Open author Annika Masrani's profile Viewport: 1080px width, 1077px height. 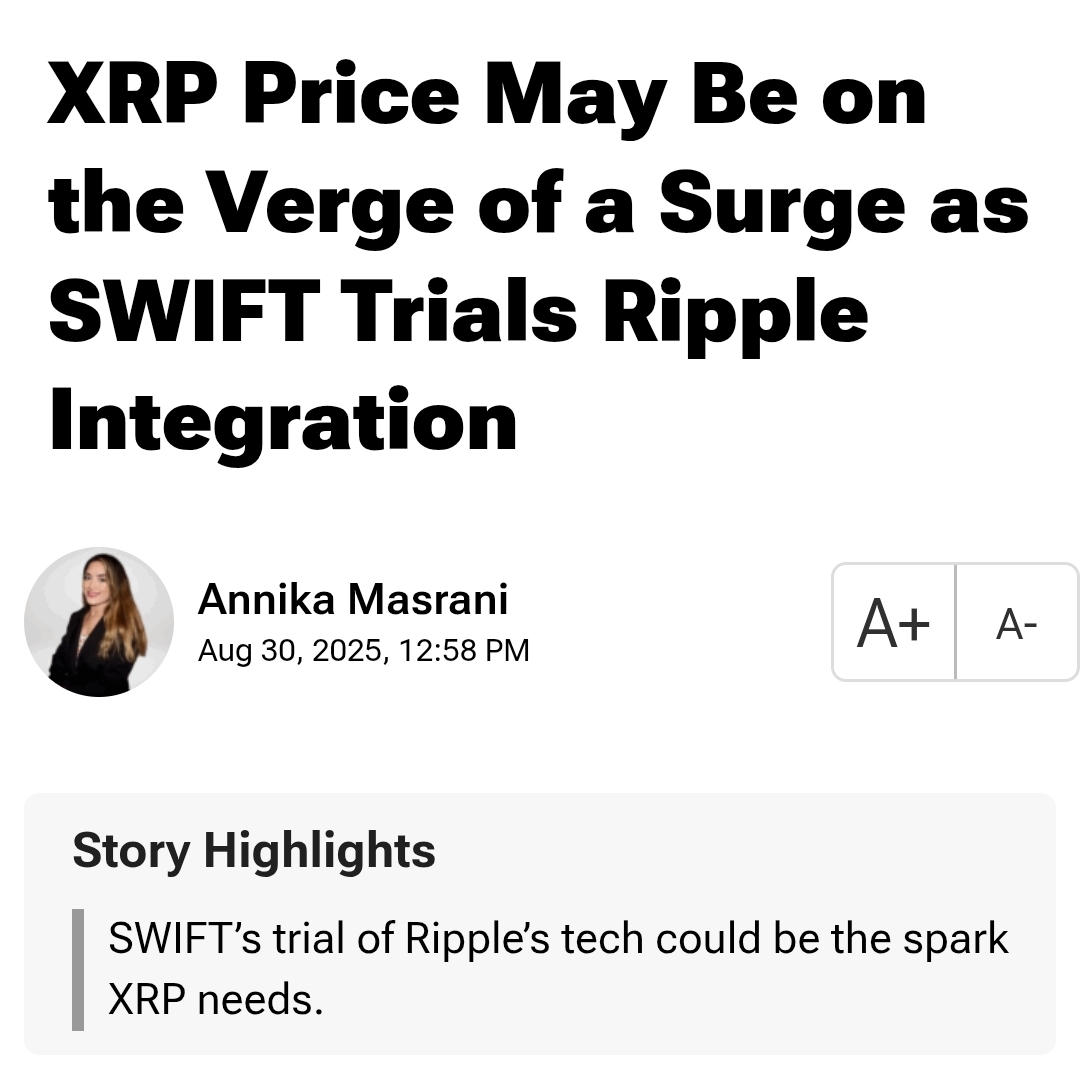(353, 599)
